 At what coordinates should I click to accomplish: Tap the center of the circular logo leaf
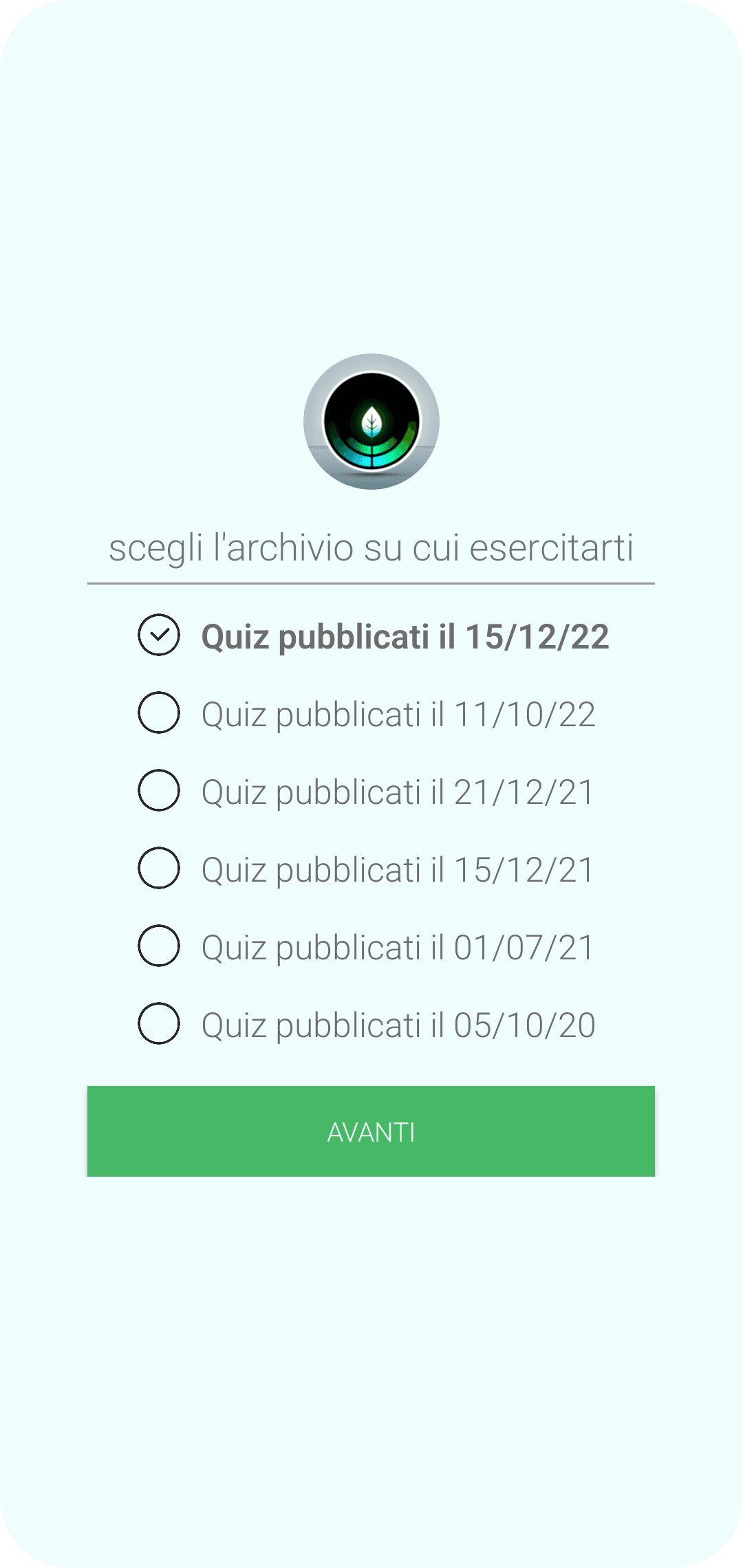click(371, 422)
